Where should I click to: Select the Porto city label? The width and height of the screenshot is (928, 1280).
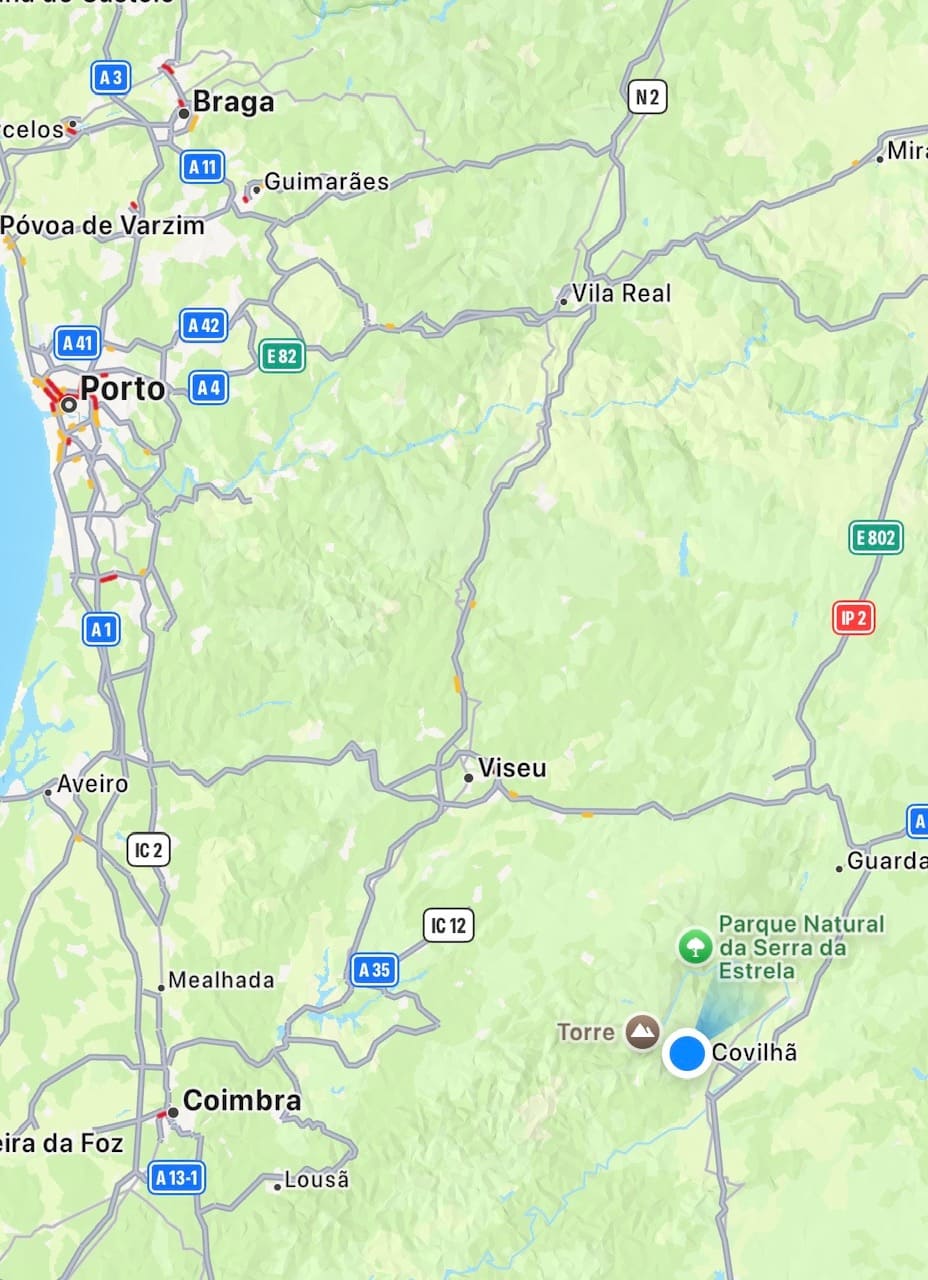pos(122,388)
